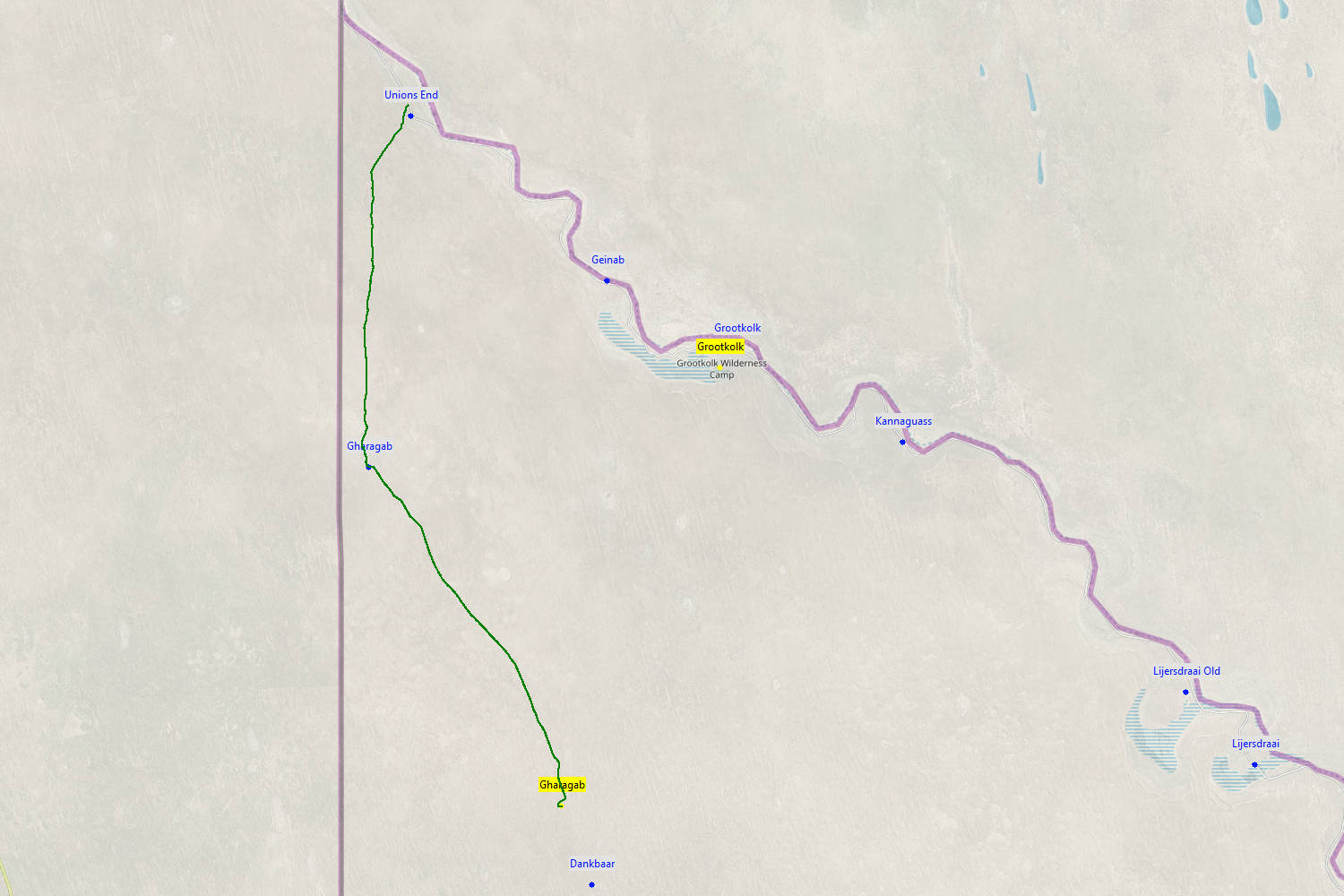Tap the Kannaguass waypoint marker

[902, 442]
